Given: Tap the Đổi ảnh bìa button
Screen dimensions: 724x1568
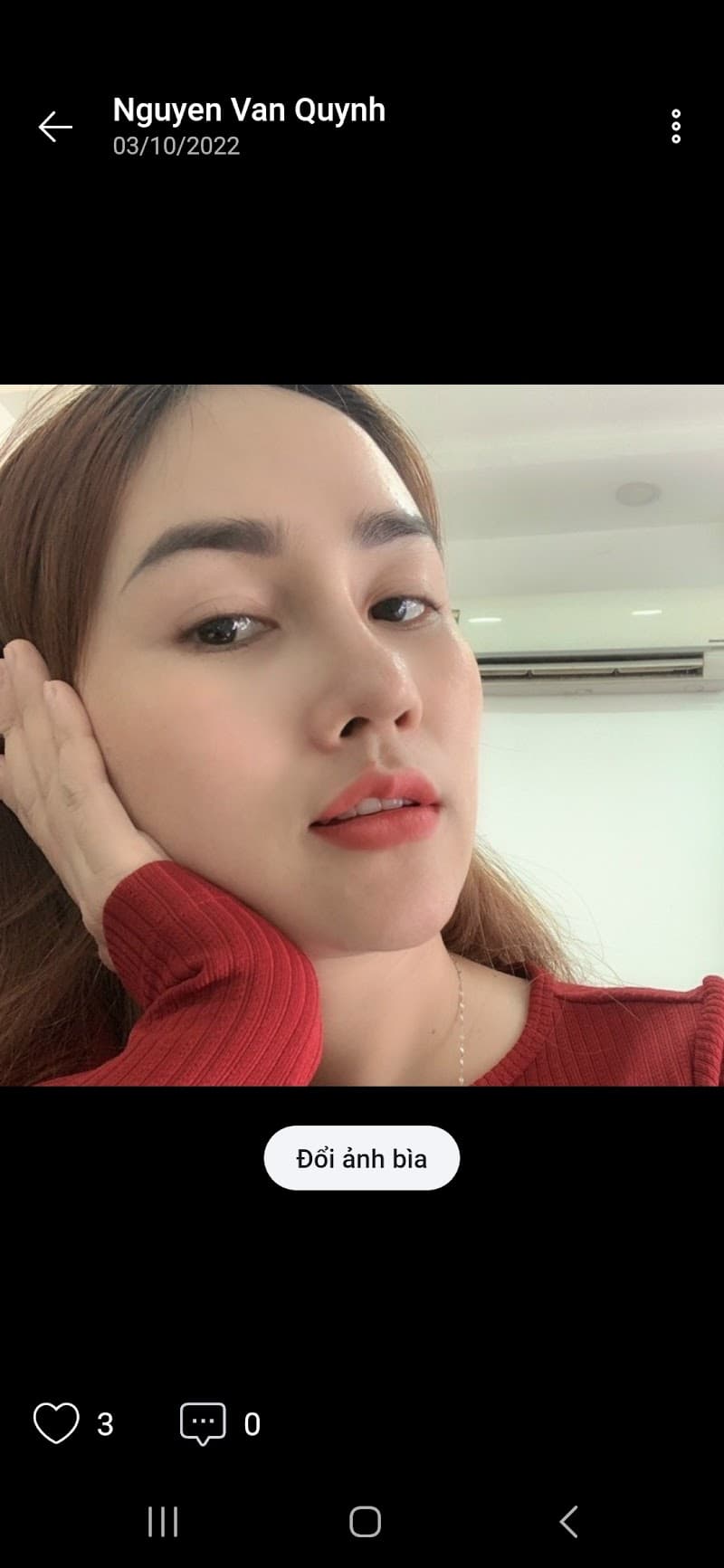Looking at the screenshot, I should 362,1158.
